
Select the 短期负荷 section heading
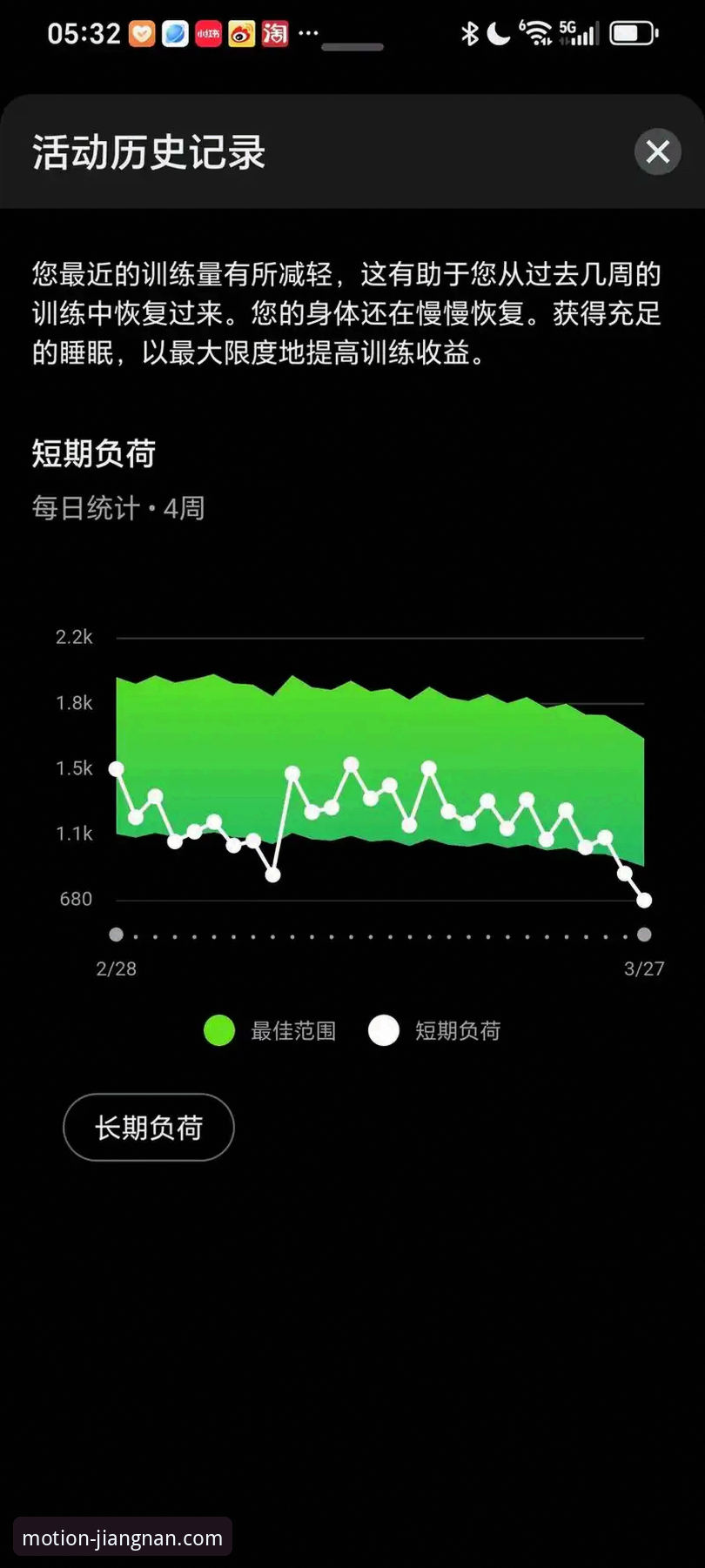pyautogui.click(x=93, y=454)
